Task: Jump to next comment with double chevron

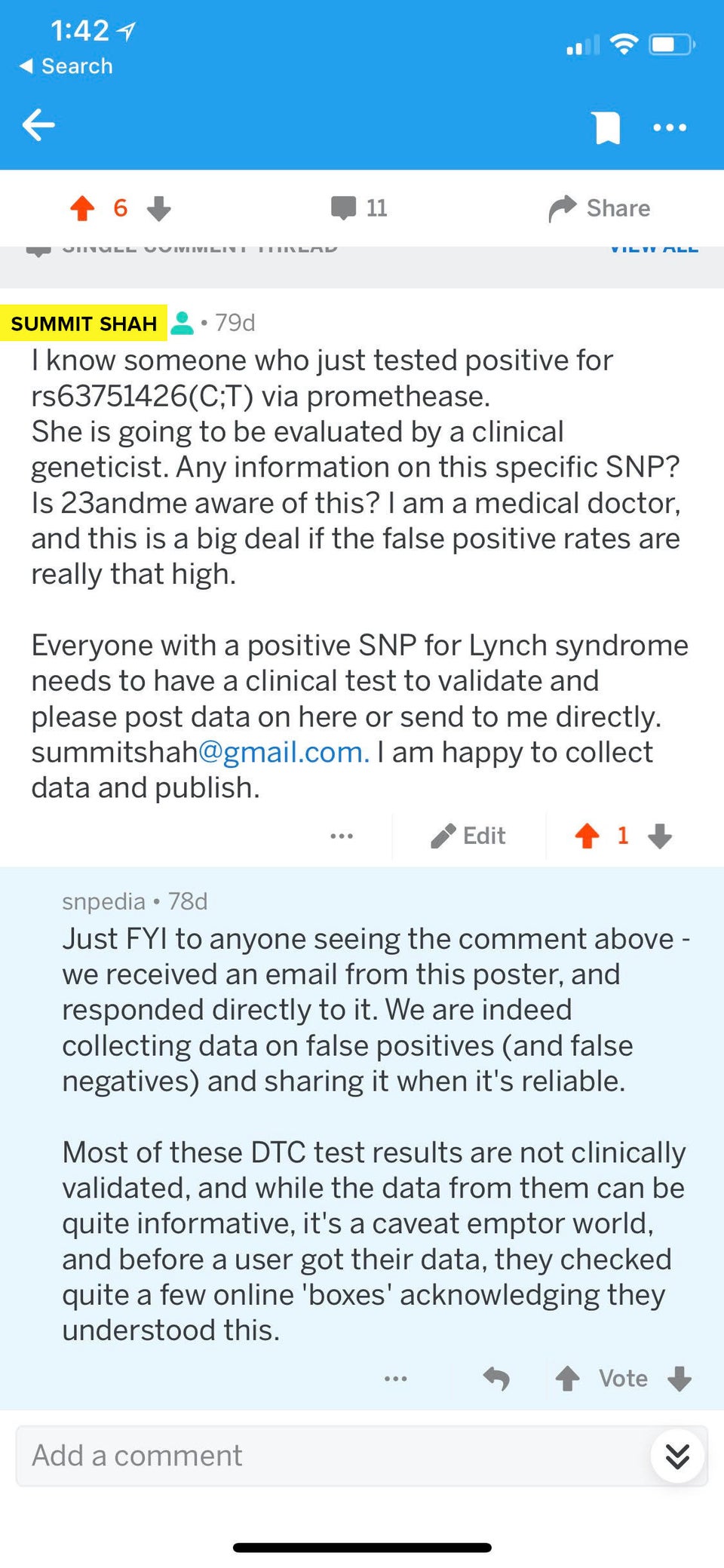Action: tap(677, 1456)
